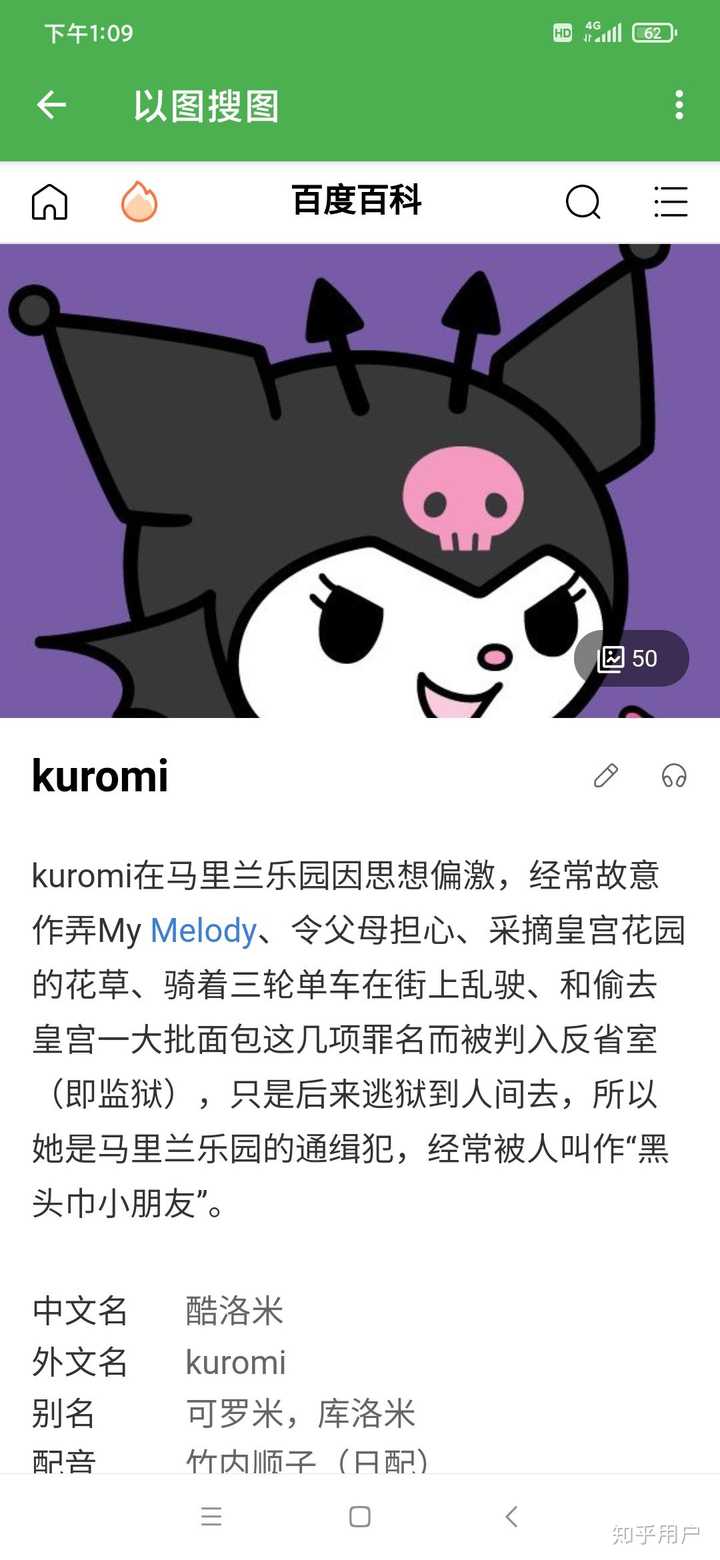This screenshot has height=1560, width=720.
Task: Open the Baike search magnifier
Action: click(583, 202)
